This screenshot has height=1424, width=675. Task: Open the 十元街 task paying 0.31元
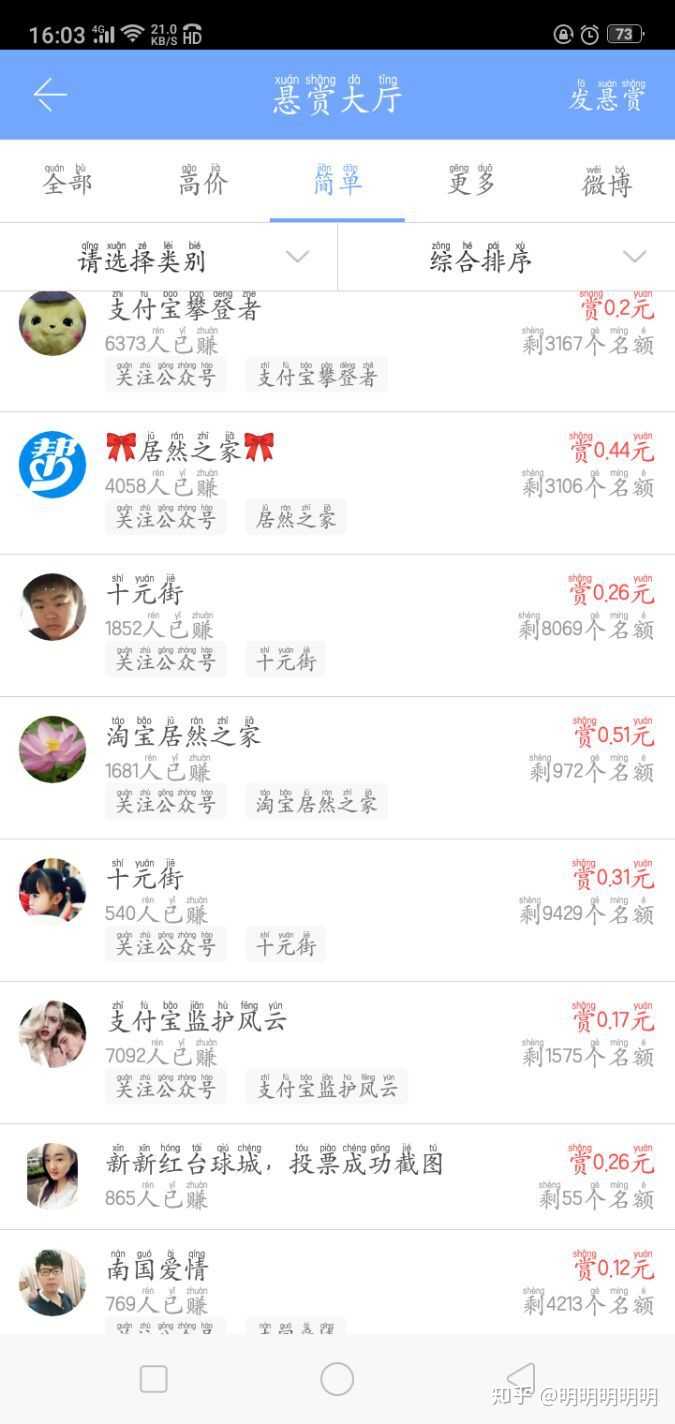coord(337,909)
